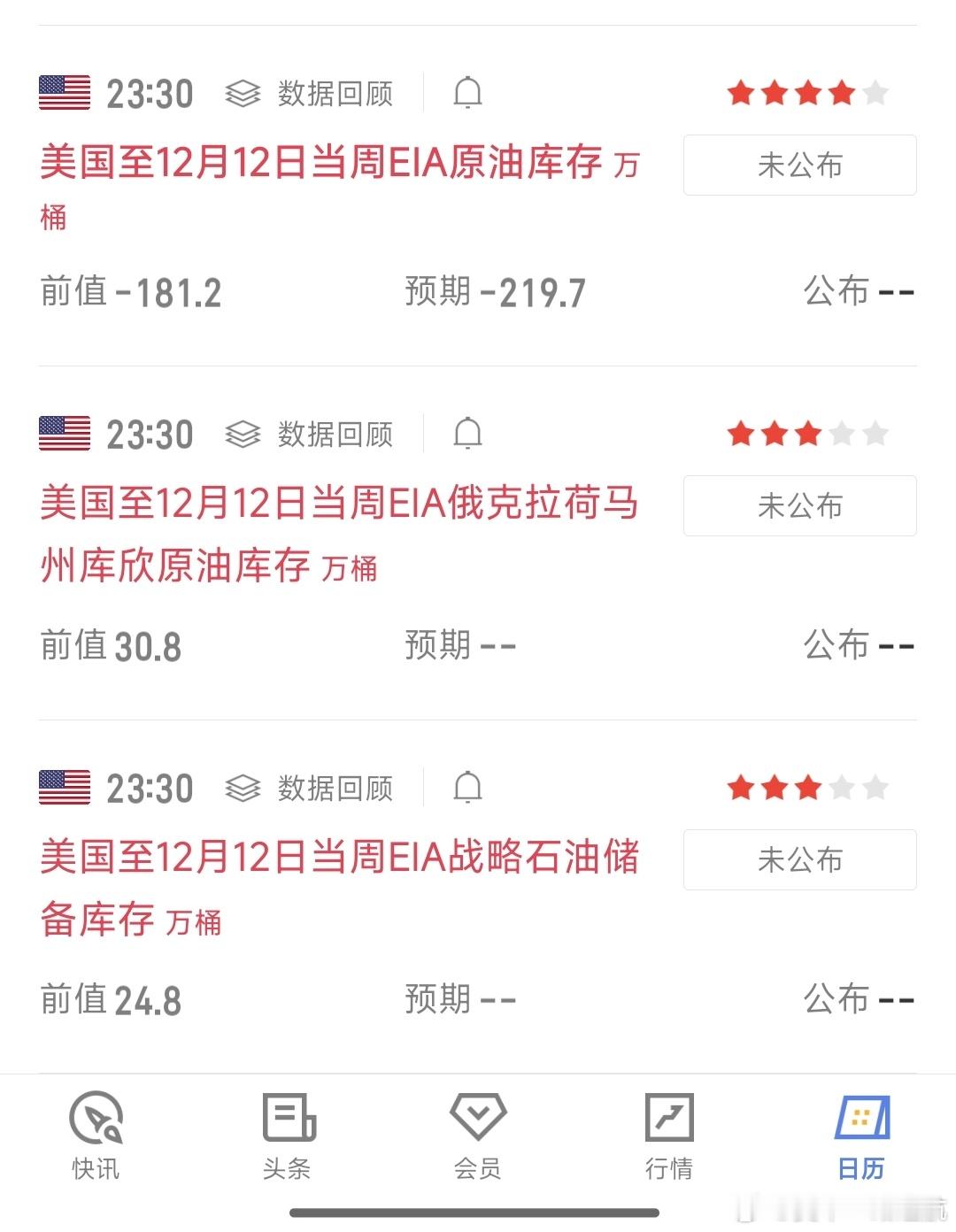Screen dimensions: 956x1232
Task: Tap the US flag icon on the EIA crude oil item
Action: (66, 92)
